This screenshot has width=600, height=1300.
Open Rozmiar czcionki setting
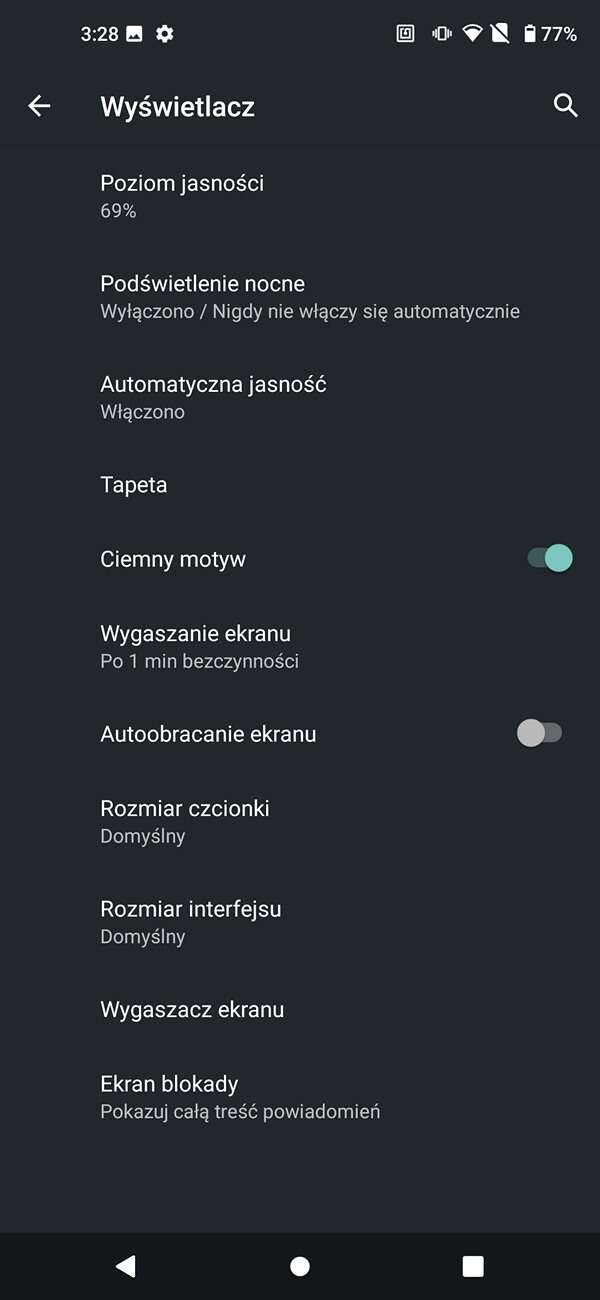tap(185, 821)
